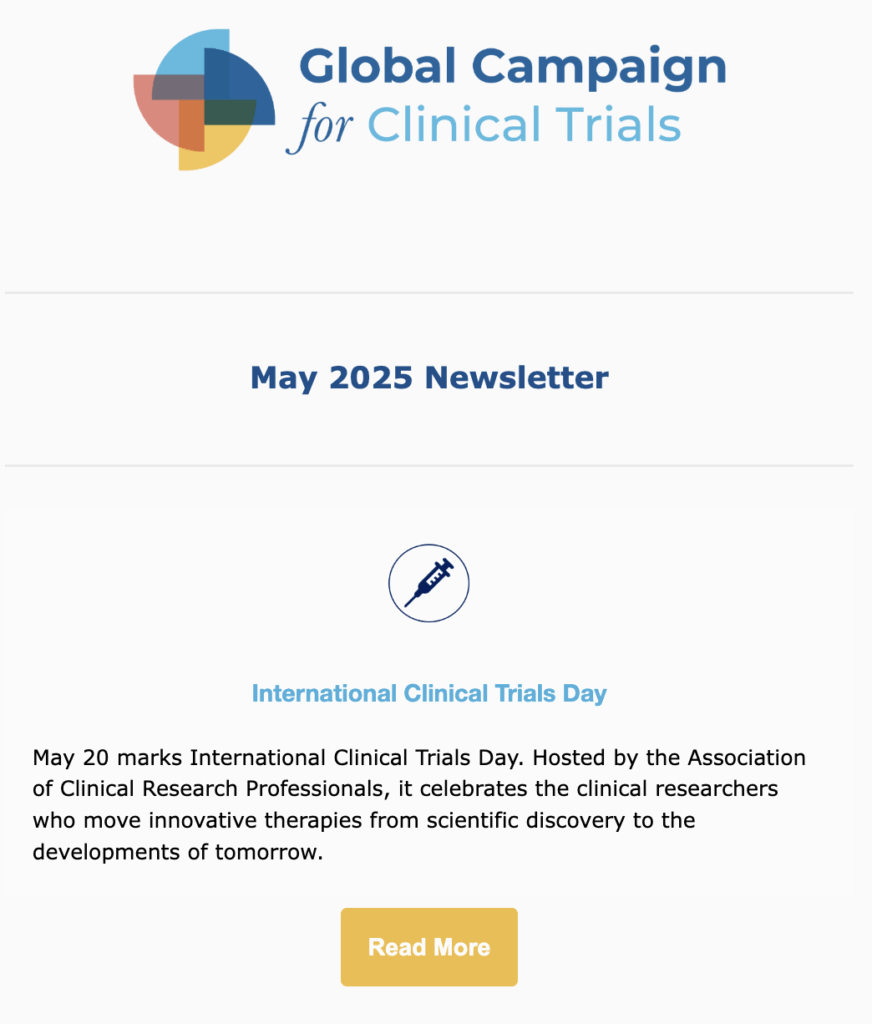Tap the Read More button

[429, 947]
